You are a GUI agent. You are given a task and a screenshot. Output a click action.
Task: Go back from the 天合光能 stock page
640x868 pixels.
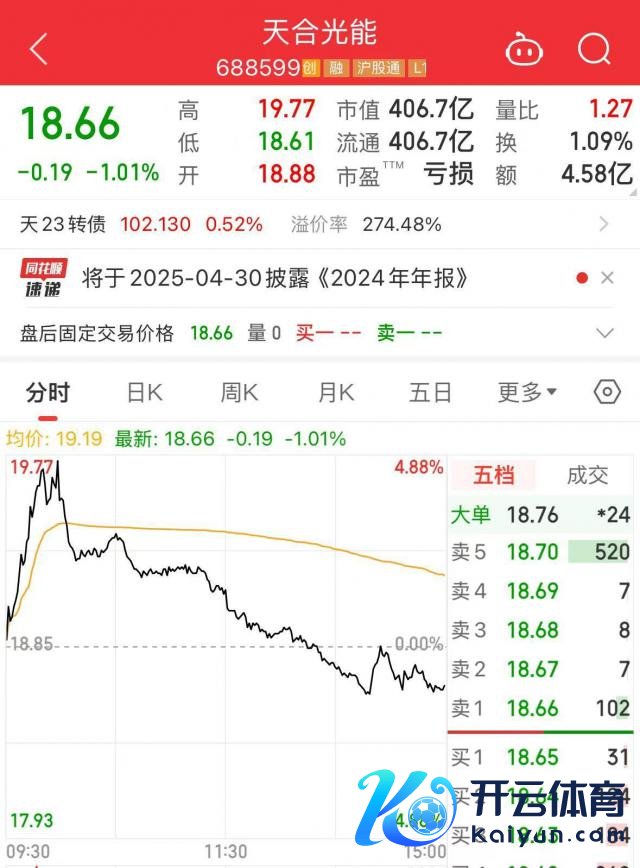click(x=39, y=48)
